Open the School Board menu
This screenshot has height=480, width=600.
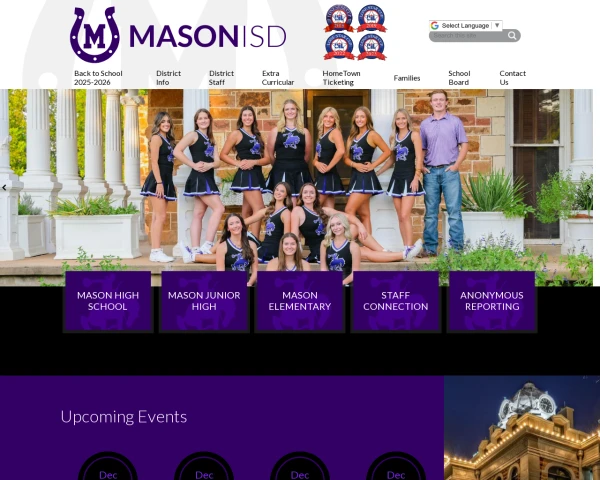[x=459, y=77]
